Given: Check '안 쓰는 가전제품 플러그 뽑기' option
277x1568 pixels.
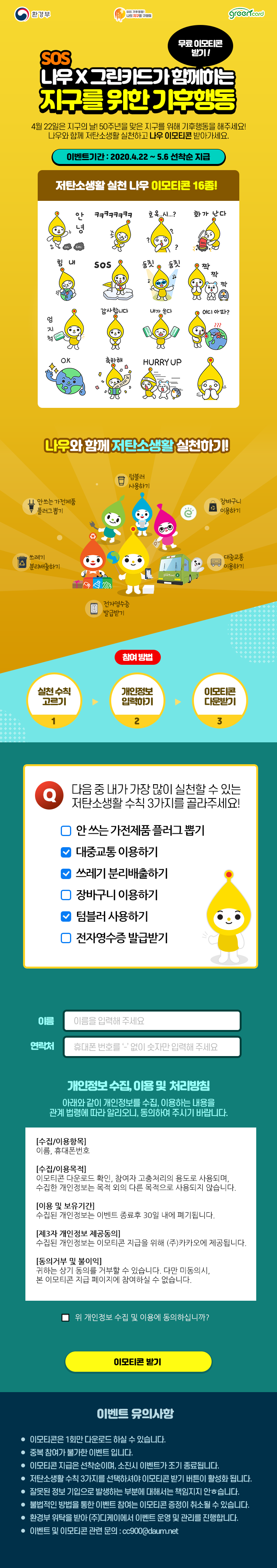Looking at the screenshot, I should click(66, 830).
